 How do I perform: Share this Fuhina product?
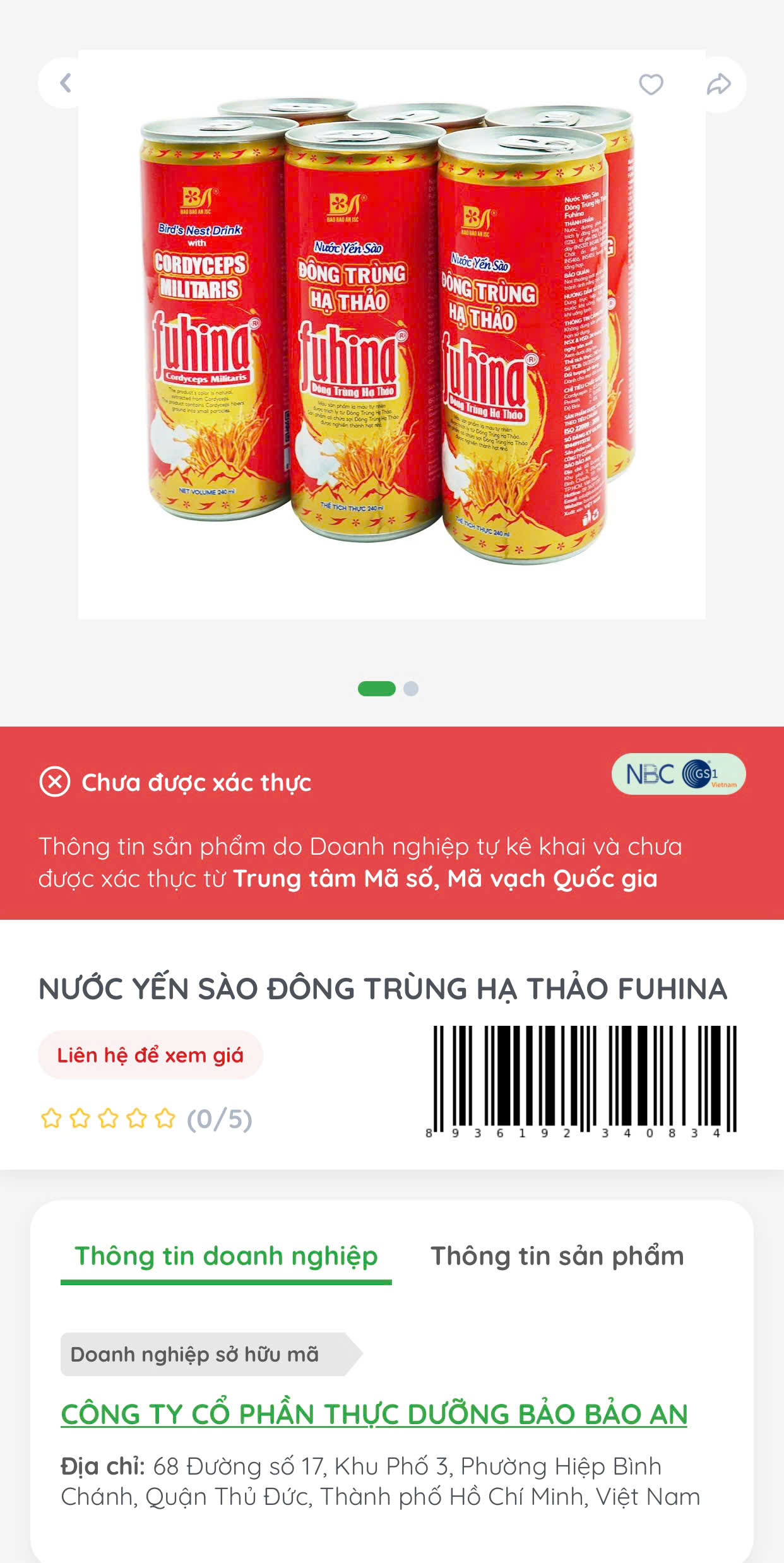[718, 84]
